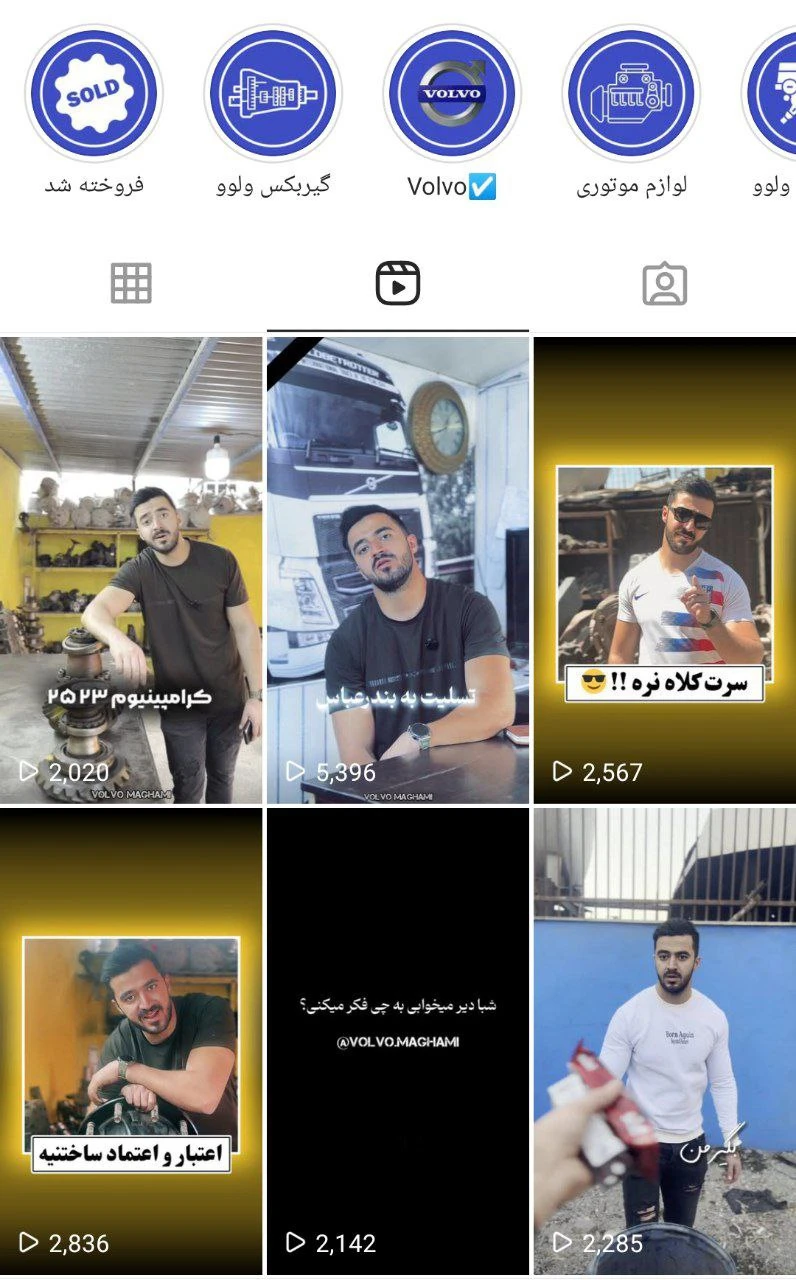Open the reel with 2,836 views

131,1042
